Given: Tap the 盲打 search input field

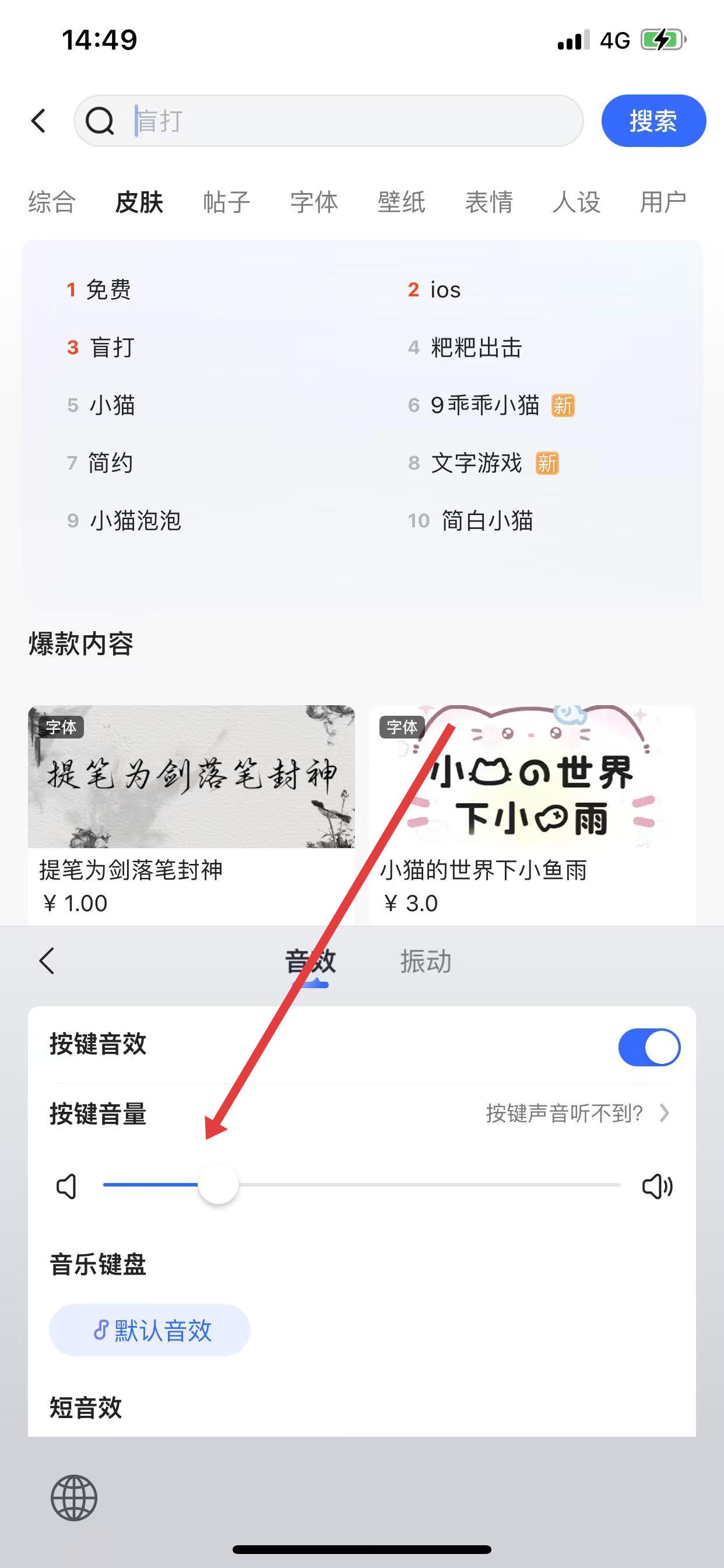Looking at the screenshot, I should pyautogui.click(x=340, y=121).
